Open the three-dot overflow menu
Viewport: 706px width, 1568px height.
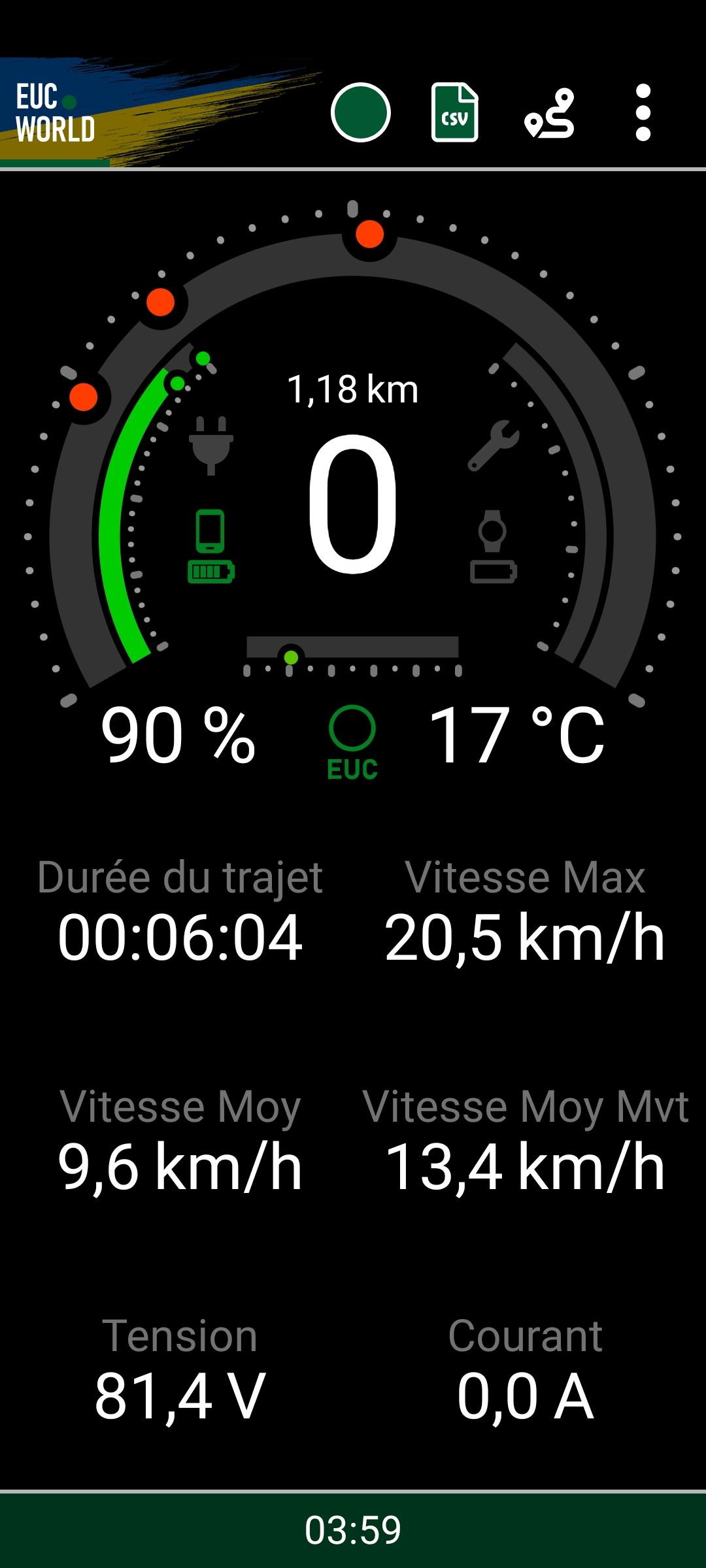[x=643, y=112]
